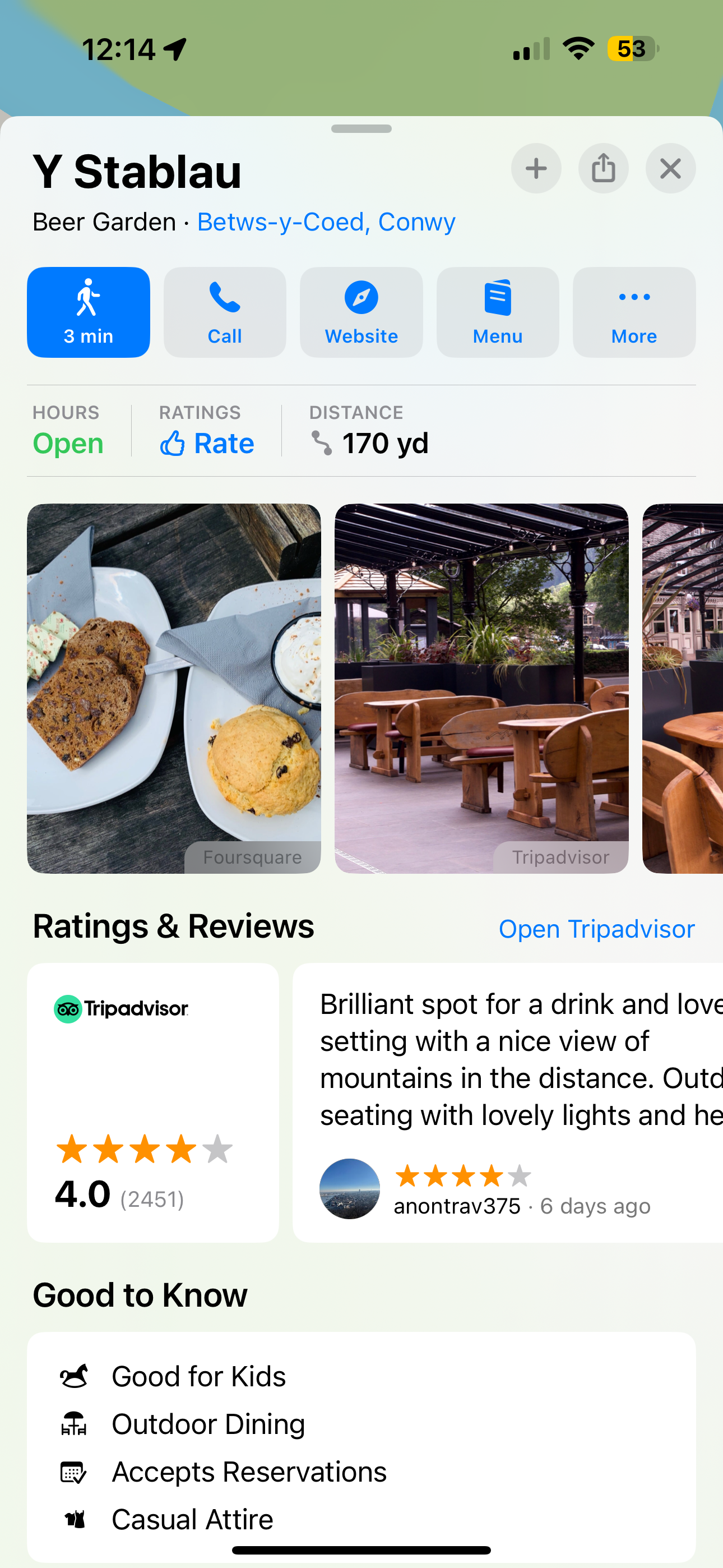Open the Tripadvisor seating area photo
The height and width of the screenshot is (1568, 723).
click(x=481, y=688)
